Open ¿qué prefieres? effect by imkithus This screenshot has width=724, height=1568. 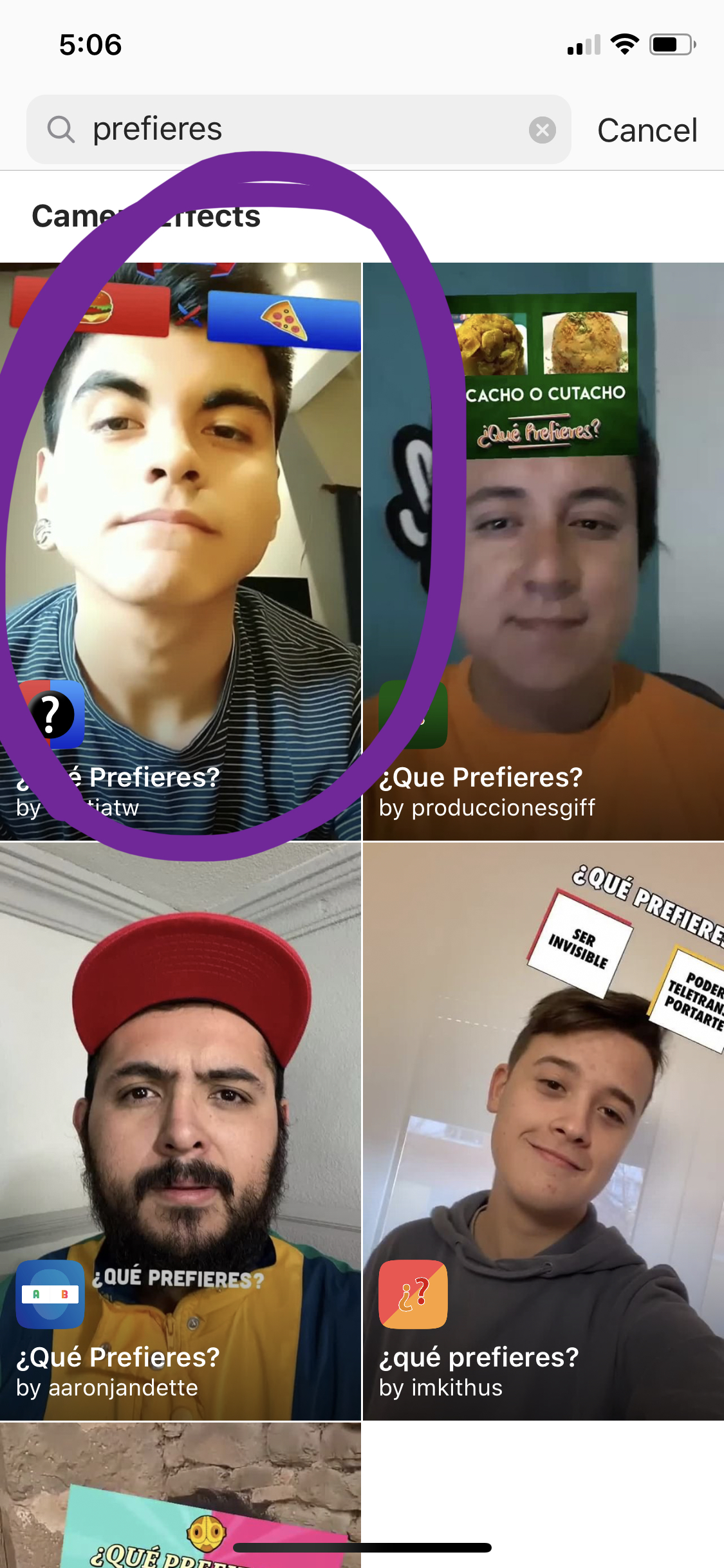point(543,1131)
